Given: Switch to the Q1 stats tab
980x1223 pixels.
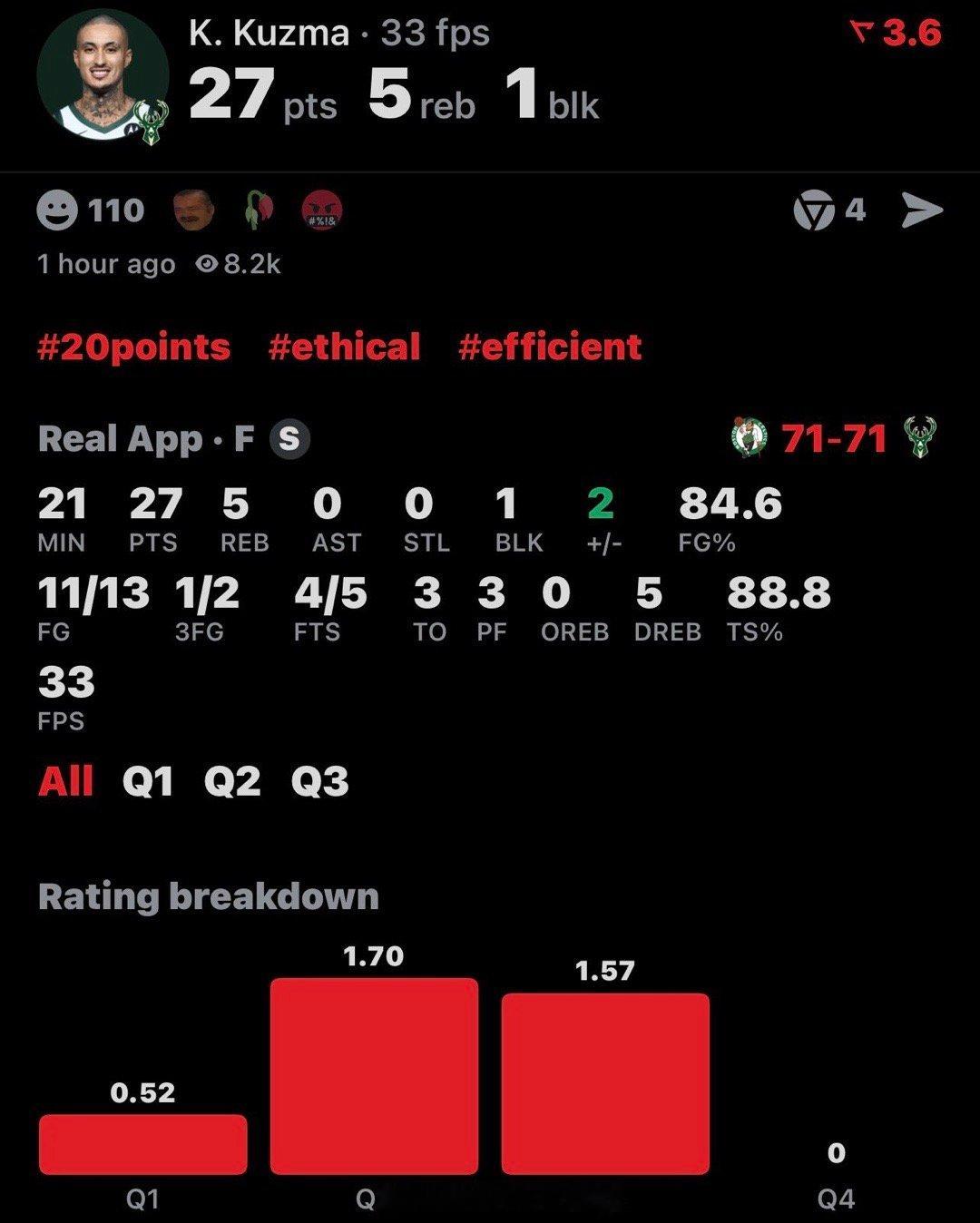Looking at the screenshot, I should point(147,781).
